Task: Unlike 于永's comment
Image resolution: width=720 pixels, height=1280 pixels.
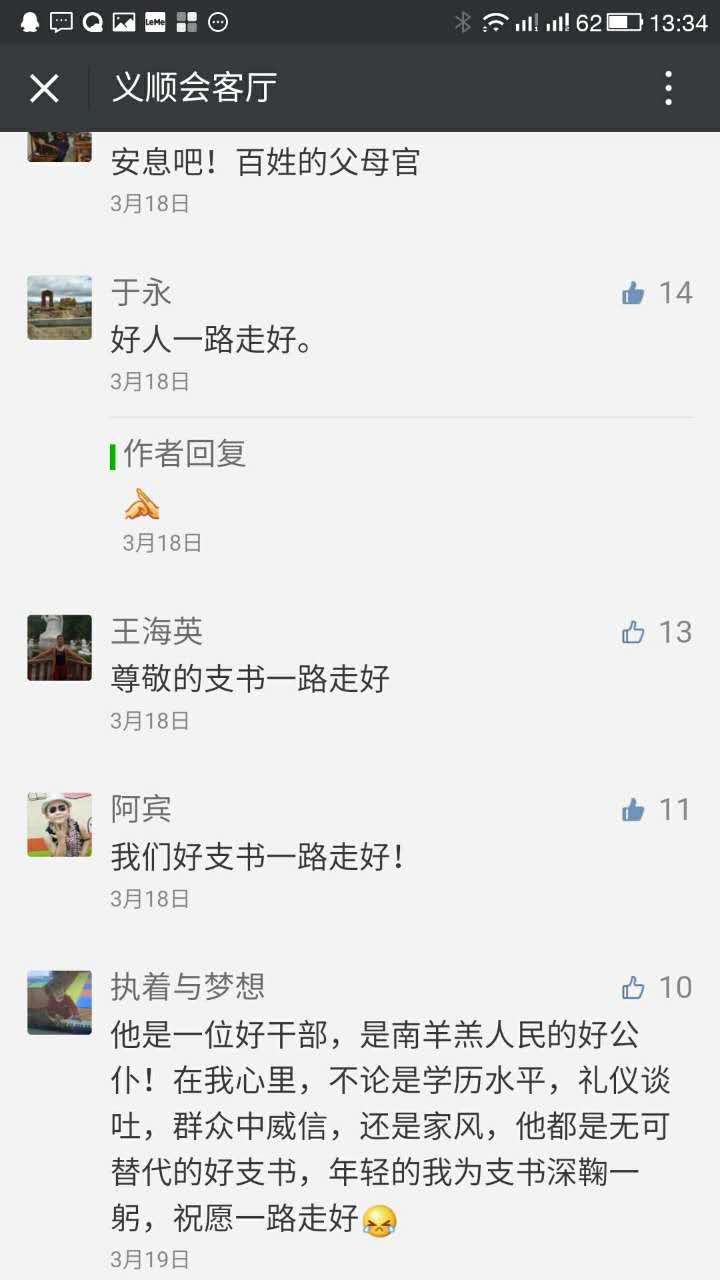Action: click(633, 293)
